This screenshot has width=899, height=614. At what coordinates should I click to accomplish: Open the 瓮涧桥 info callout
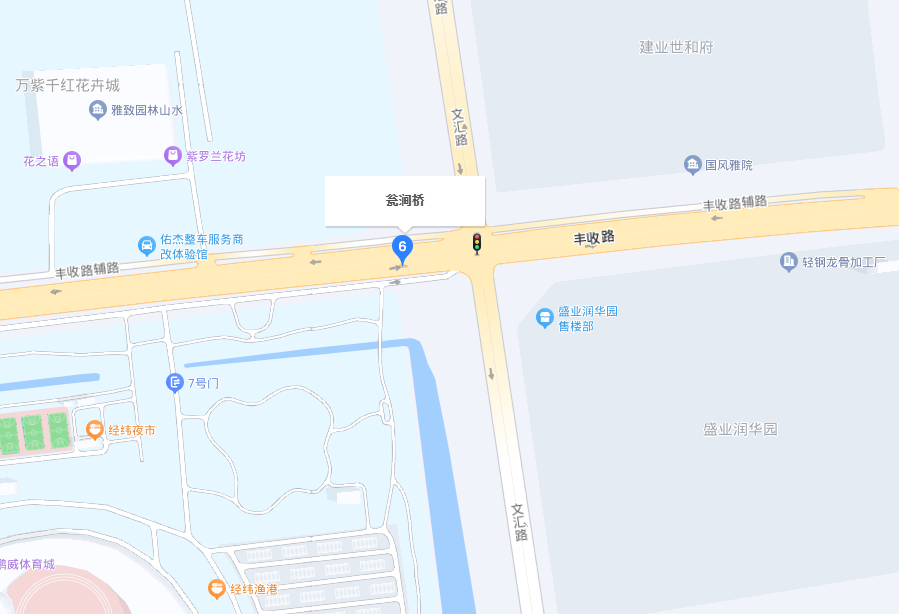pyautogui.click(x=405, y=201)
